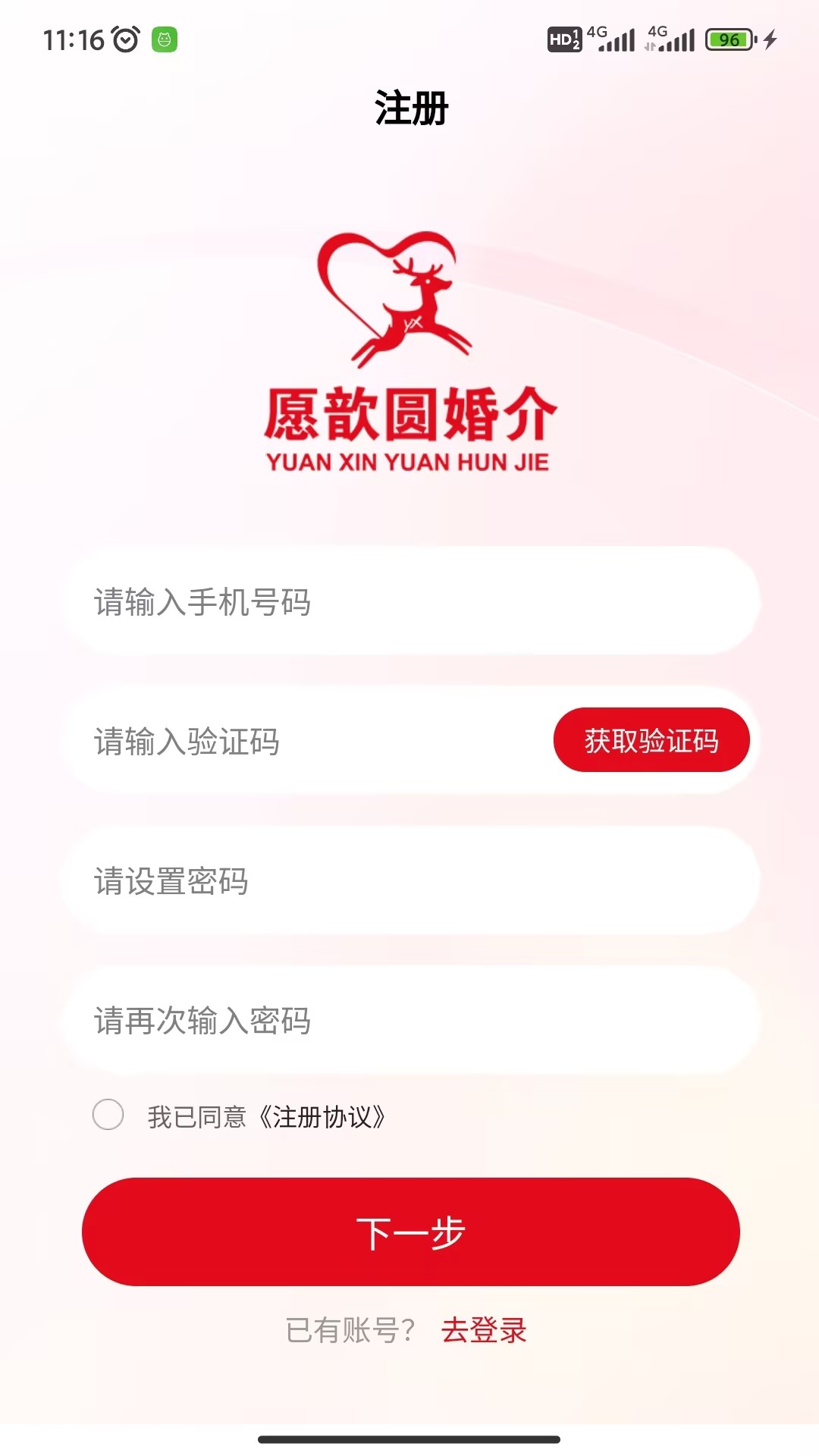Viewport: 819px width, 1456px height.
Task: Tap the 下一步 button
Action: coord(410,1232)
